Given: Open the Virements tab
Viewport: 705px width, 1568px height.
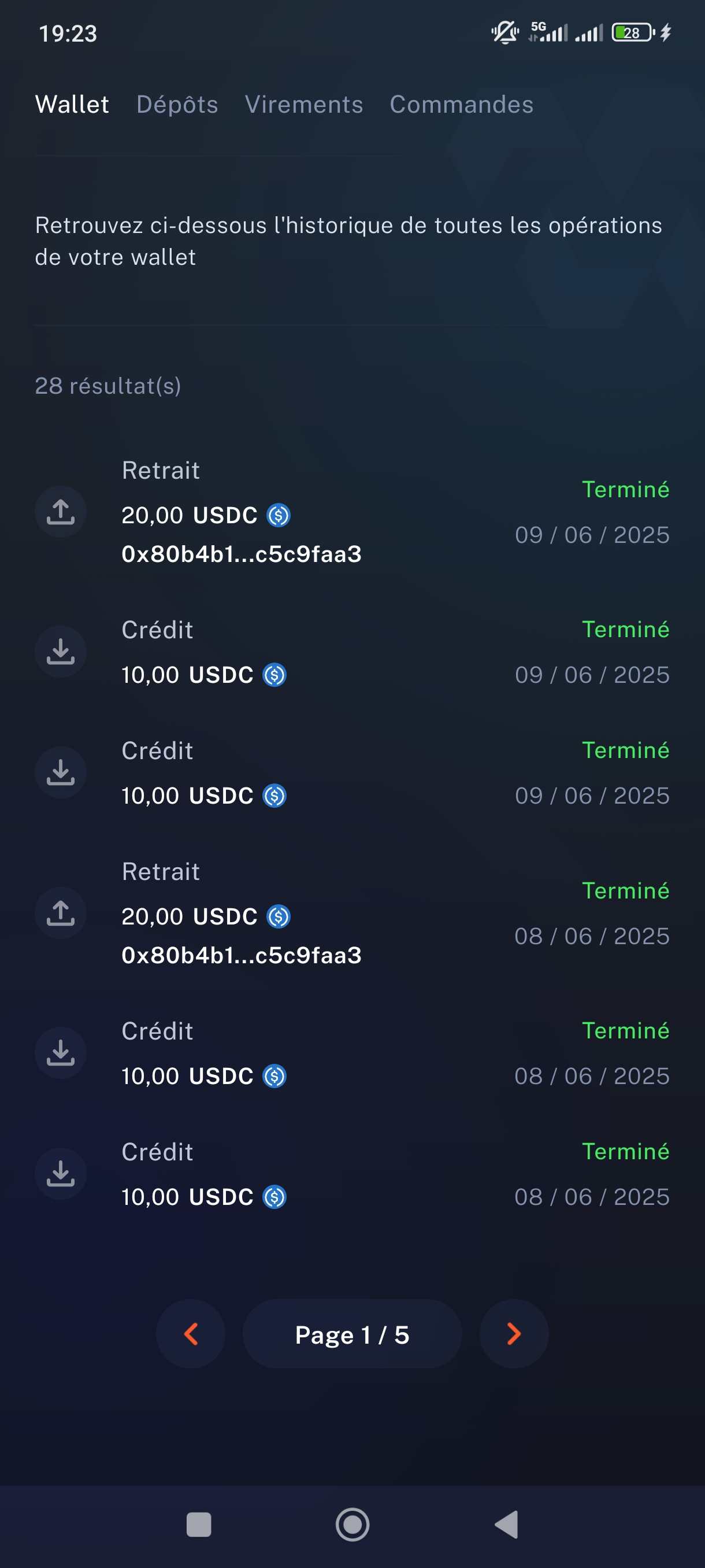Looking at the screenshot, I should pos(303,105).
